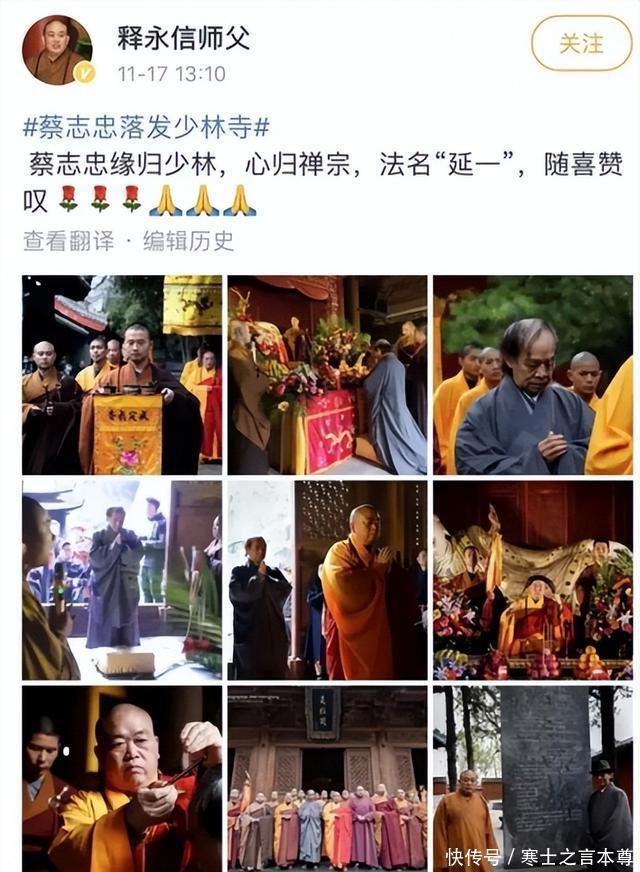
Task: View the photo of the man bowing by the microphone
Action: click(x=122, y=580)
